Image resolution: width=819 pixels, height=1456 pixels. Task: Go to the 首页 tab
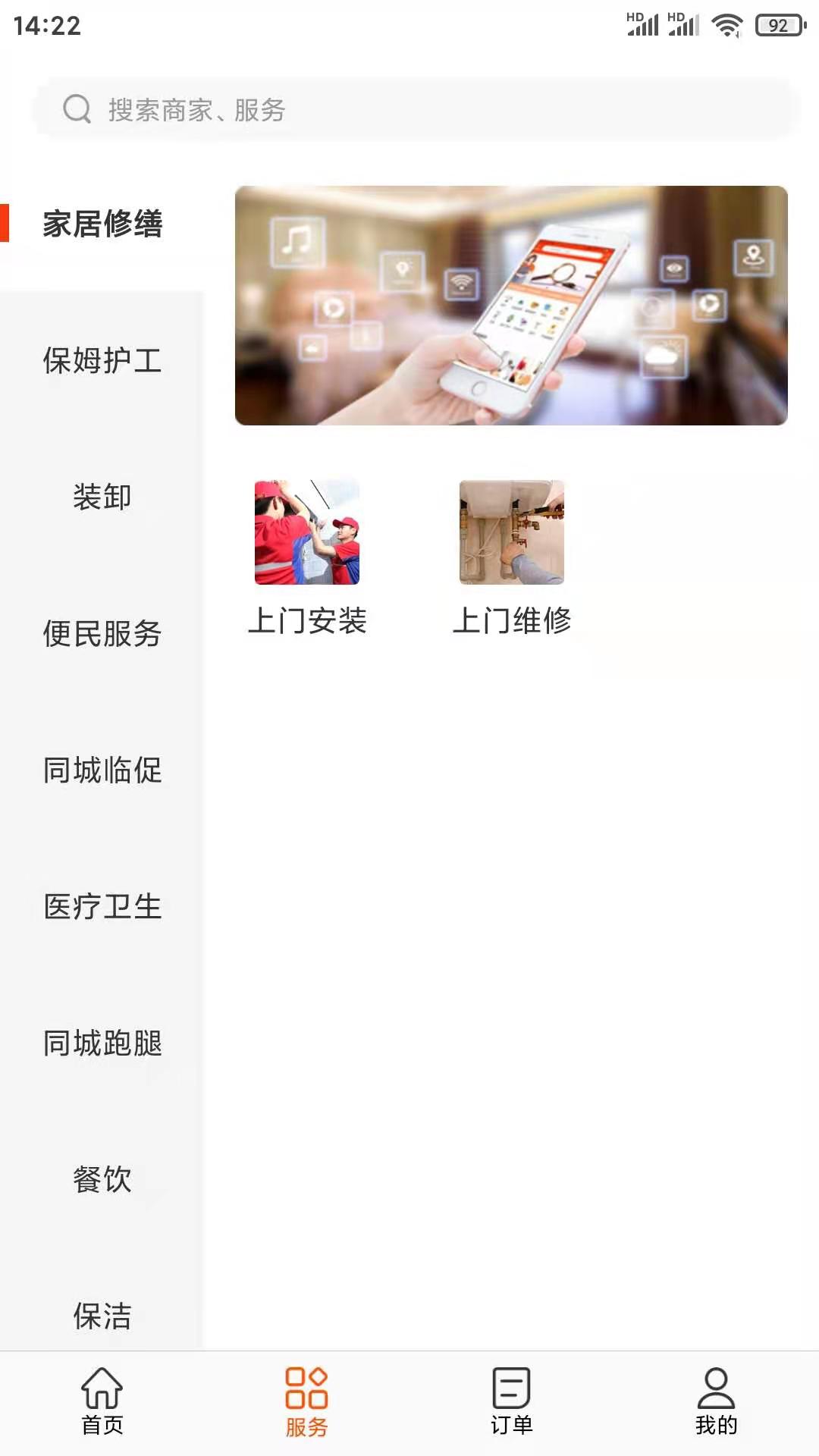click(102, 1402)
